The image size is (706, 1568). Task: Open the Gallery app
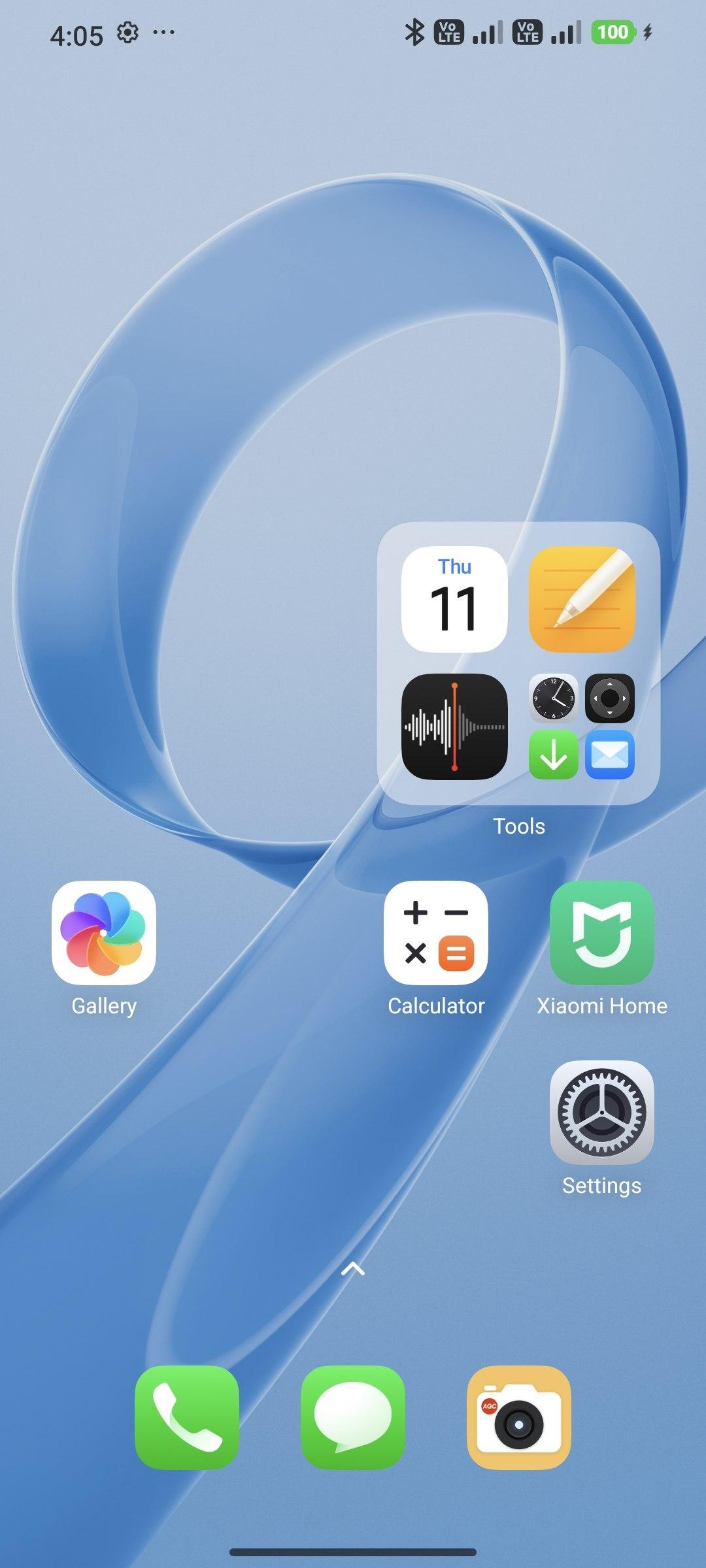(104, 933)
